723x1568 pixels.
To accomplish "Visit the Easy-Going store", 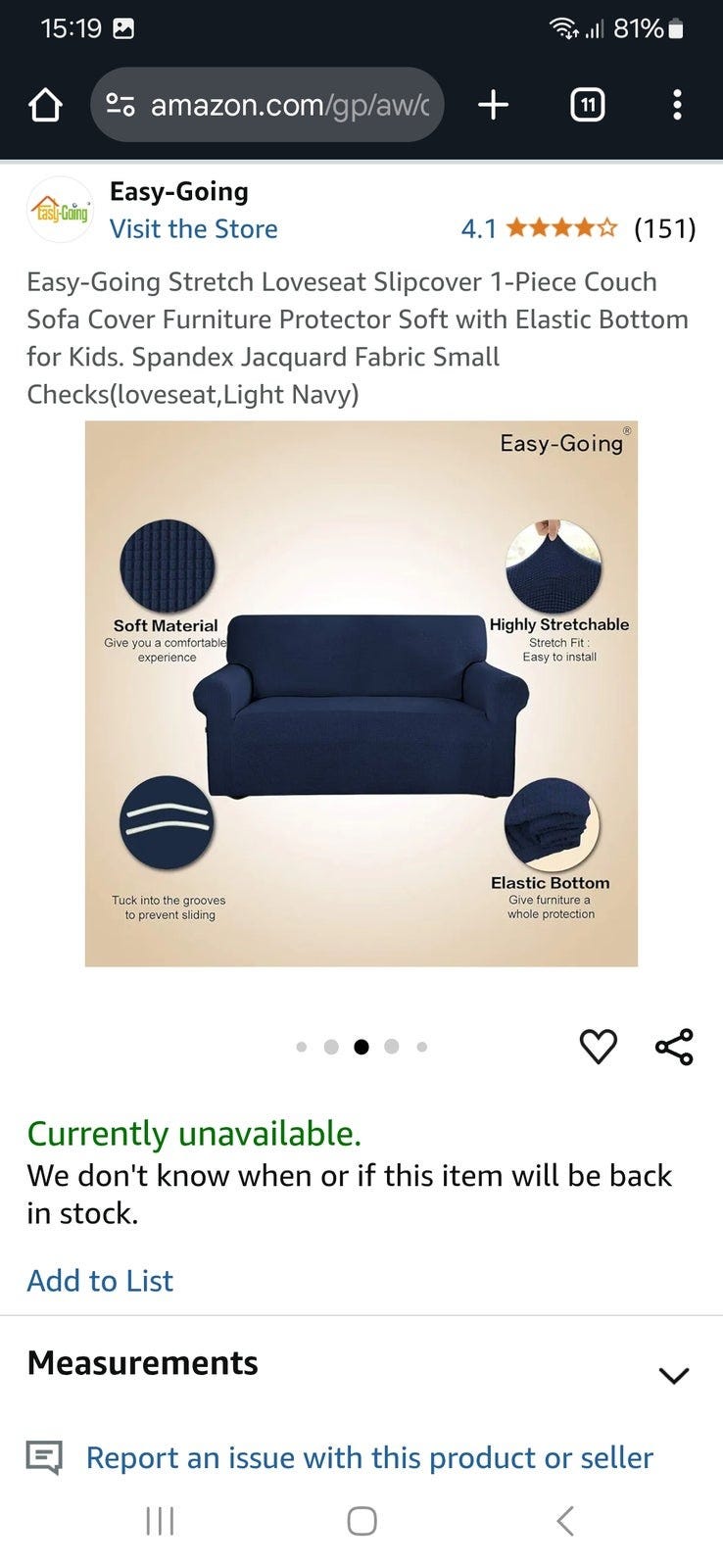I will [x=193, y=229].
